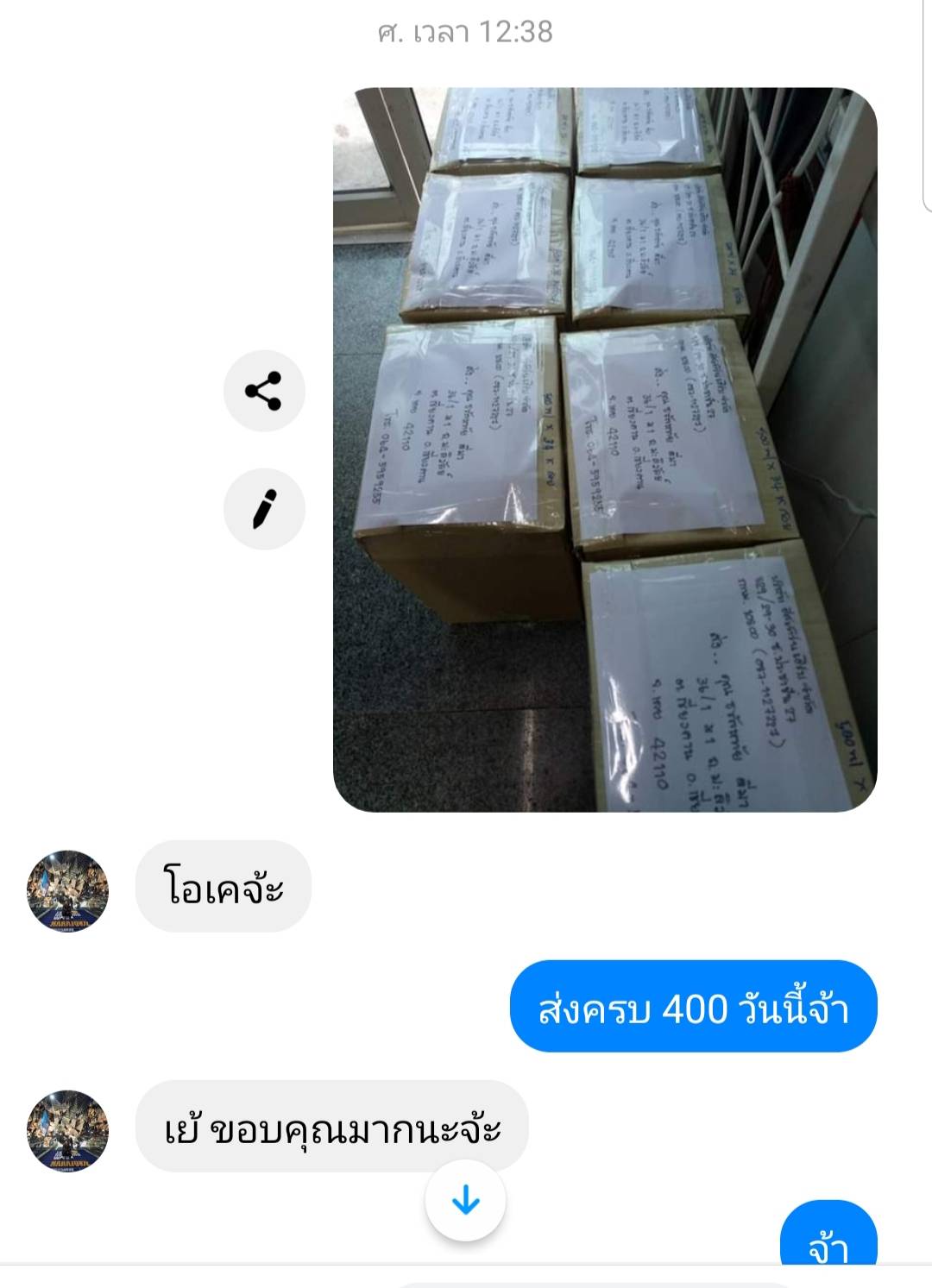Open sender's avatar beside โอเคจ้ะ message
Viewport: 932px width, 1288px height.
[68, 890]
